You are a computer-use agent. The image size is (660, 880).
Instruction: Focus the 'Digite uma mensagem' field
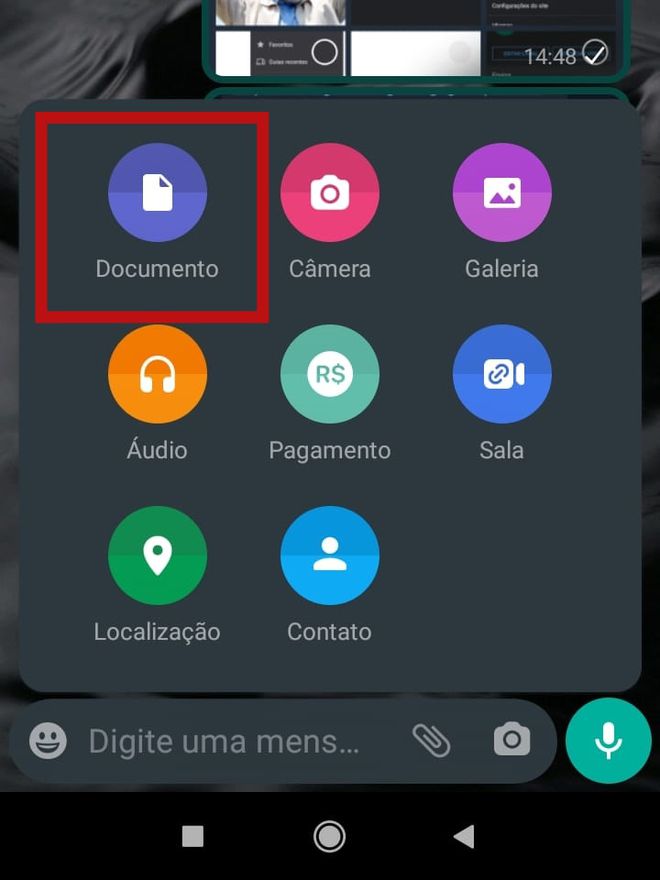tap(224, 741)
